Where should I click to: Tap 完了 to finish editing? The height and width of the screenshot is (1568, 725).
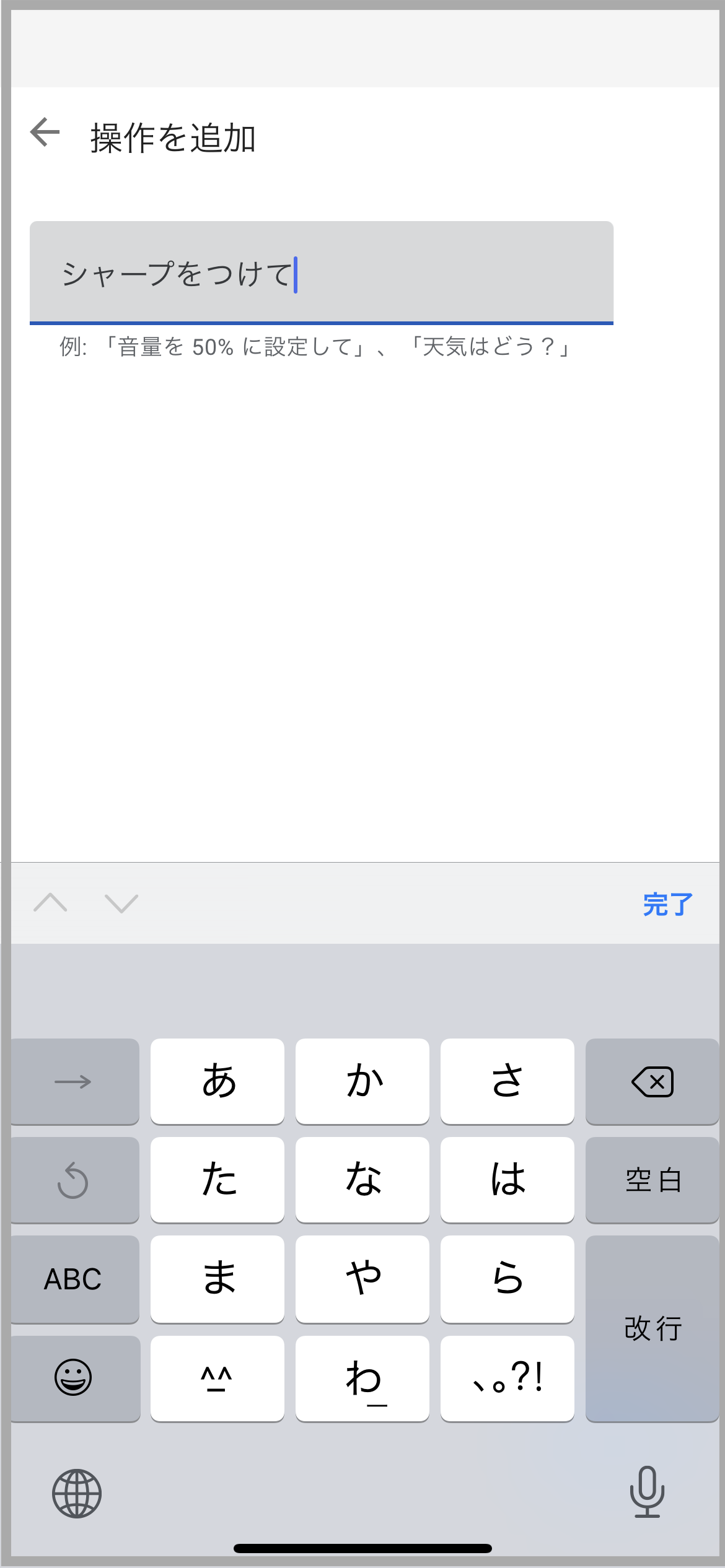[x=667, y=904]
